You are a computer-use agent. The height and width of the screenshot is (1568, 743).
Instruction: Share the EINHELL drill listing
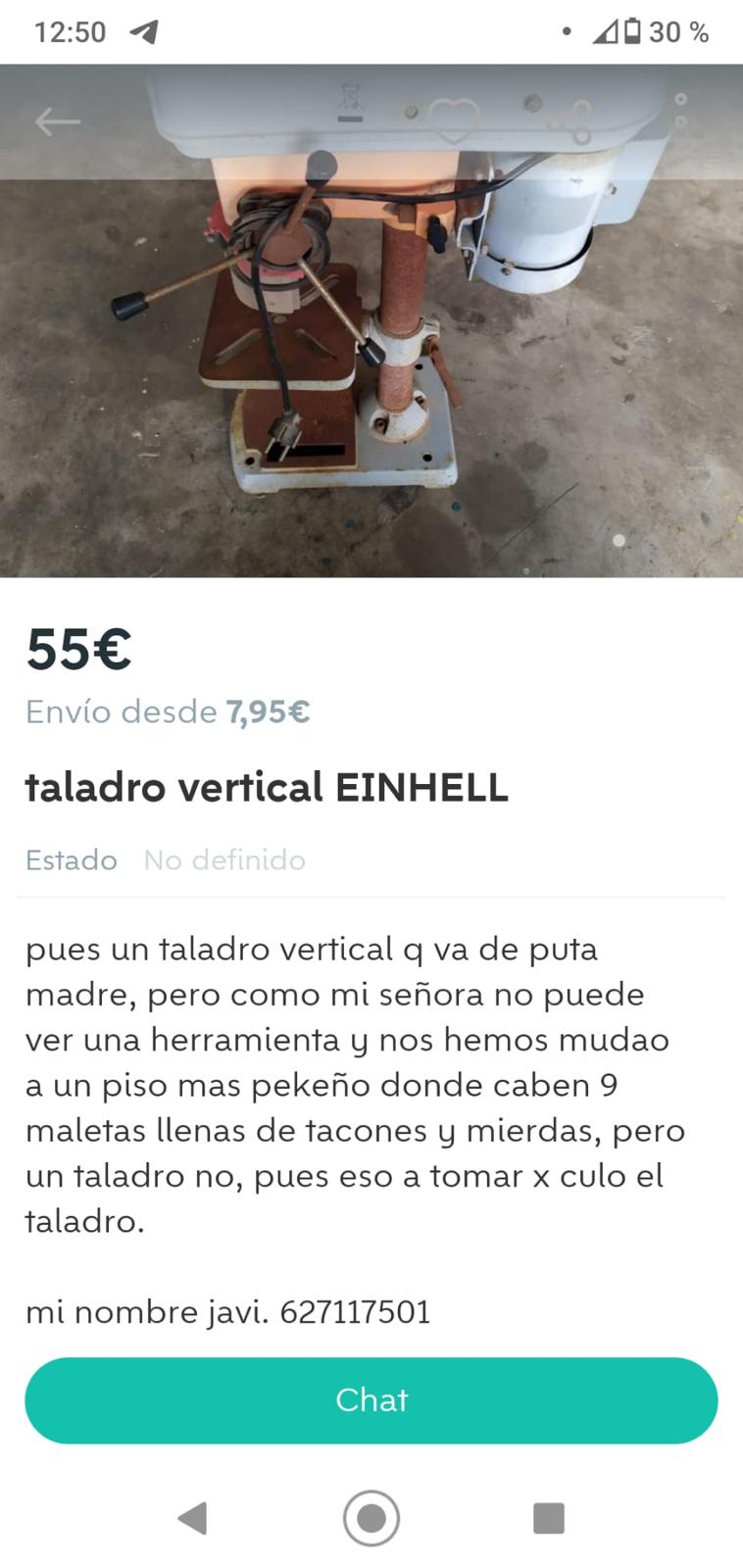click(x=570, y=122)
